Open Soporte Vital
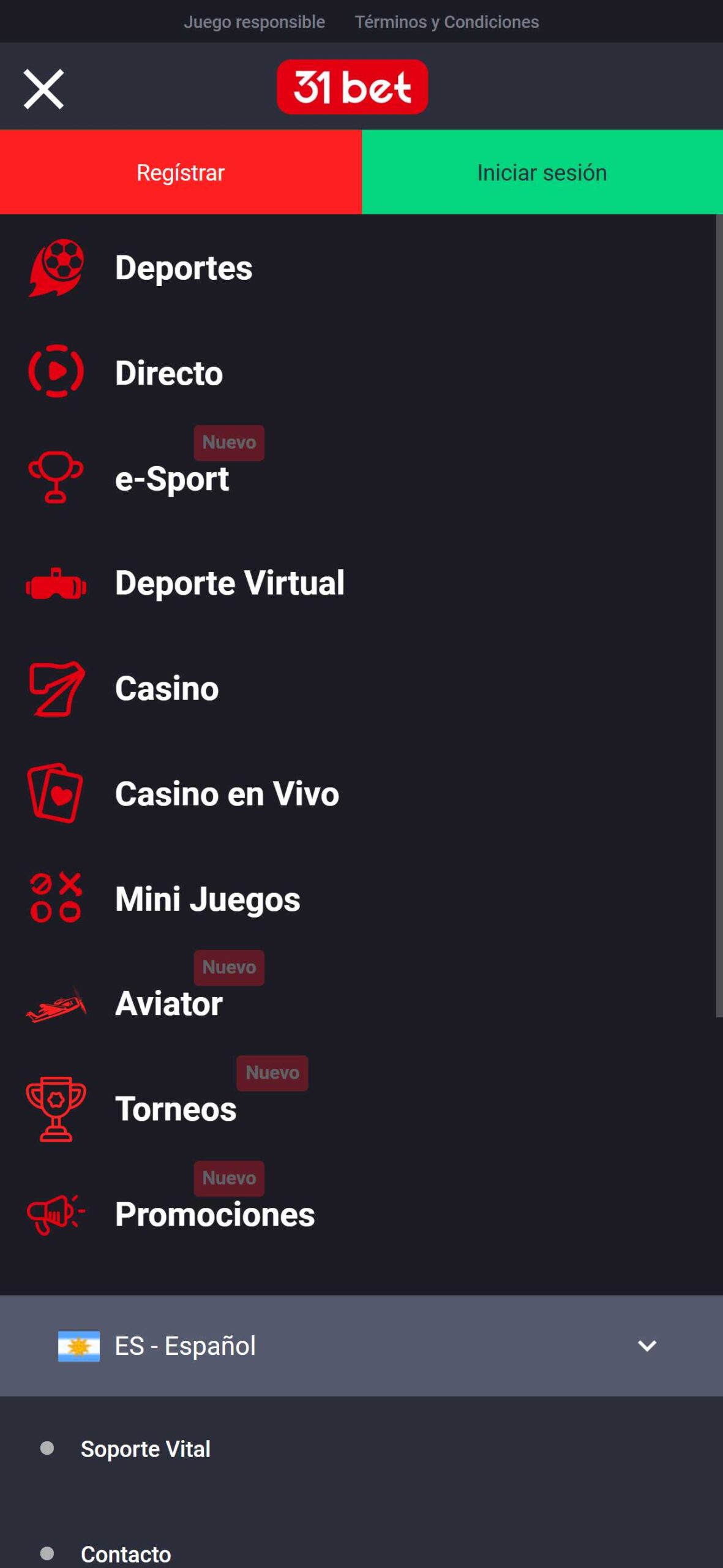Viewport: 723px width, 1568px height. pos(146,1449)
